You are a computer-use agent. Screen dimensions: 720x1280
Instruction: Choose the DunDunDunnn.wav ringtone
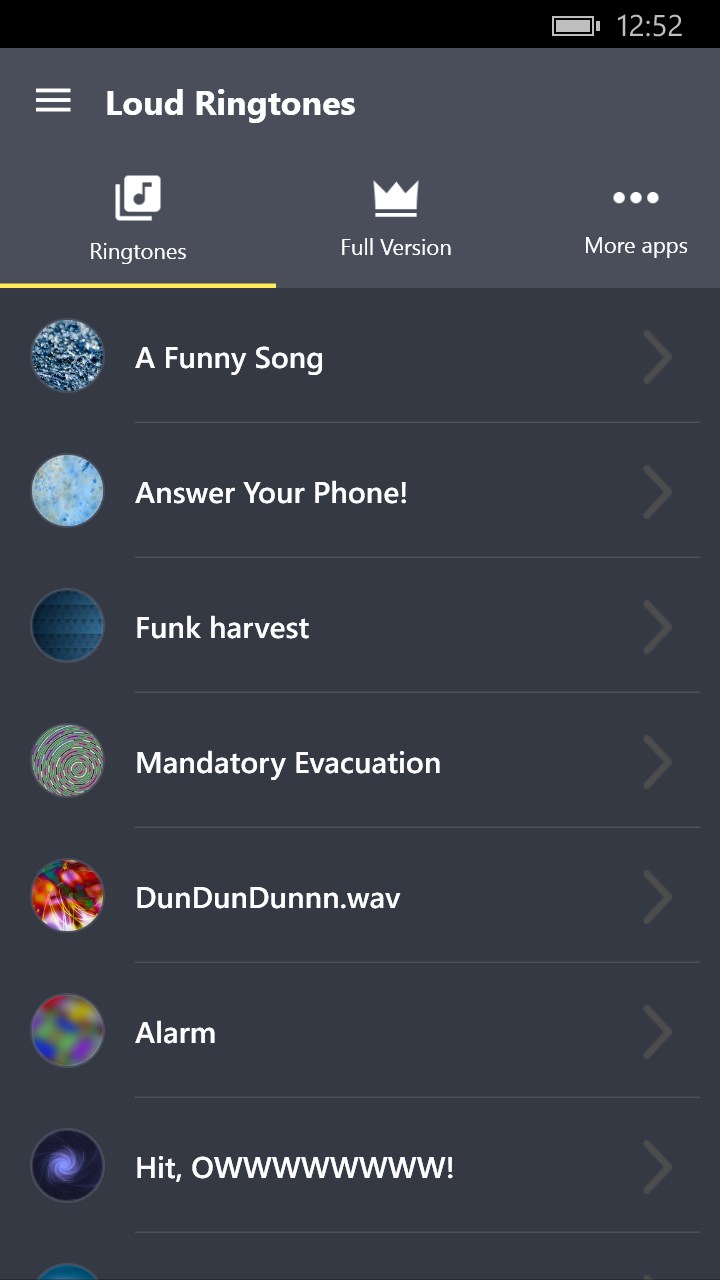click(360, 896)
